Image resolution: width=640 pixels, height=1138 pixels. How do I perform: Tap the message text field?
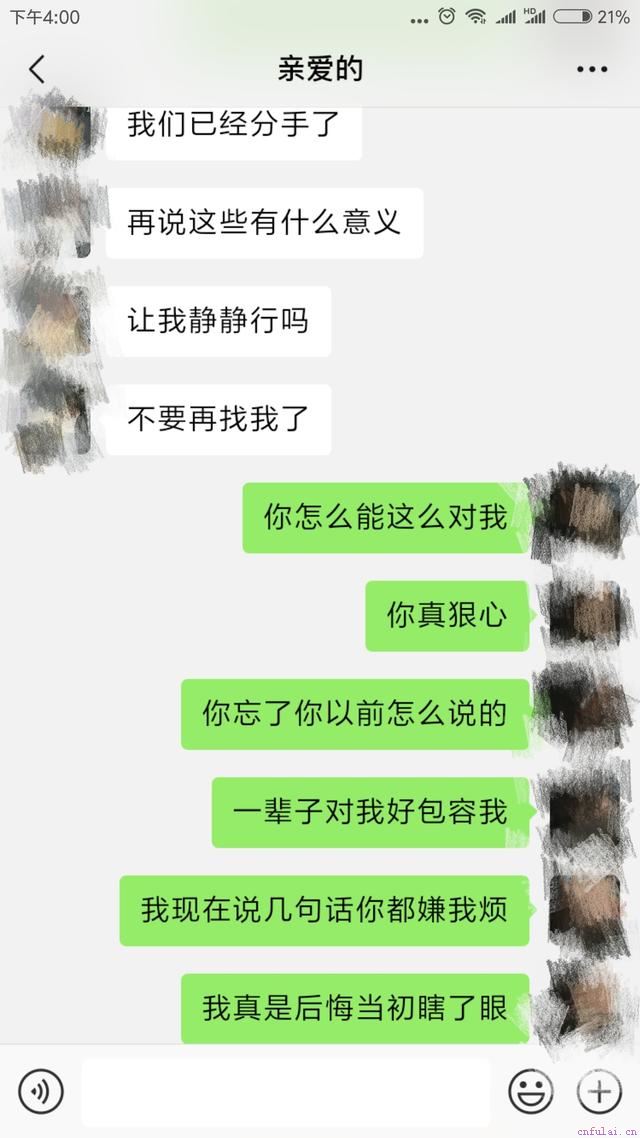pyautogui.click(x=286, y=1091)
